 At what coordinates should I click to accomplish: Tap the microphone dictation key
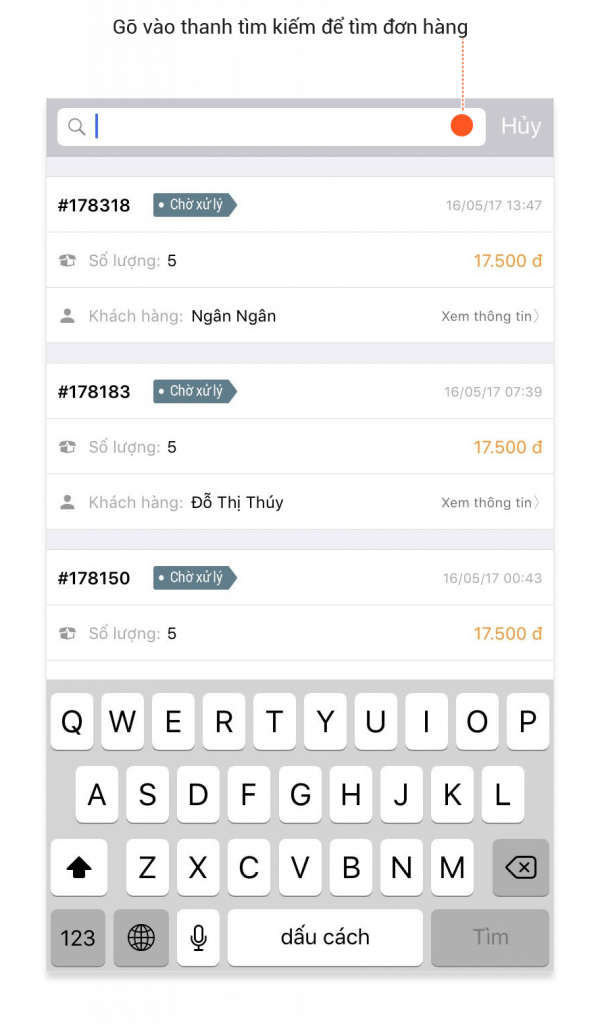[x=198, y=937]
